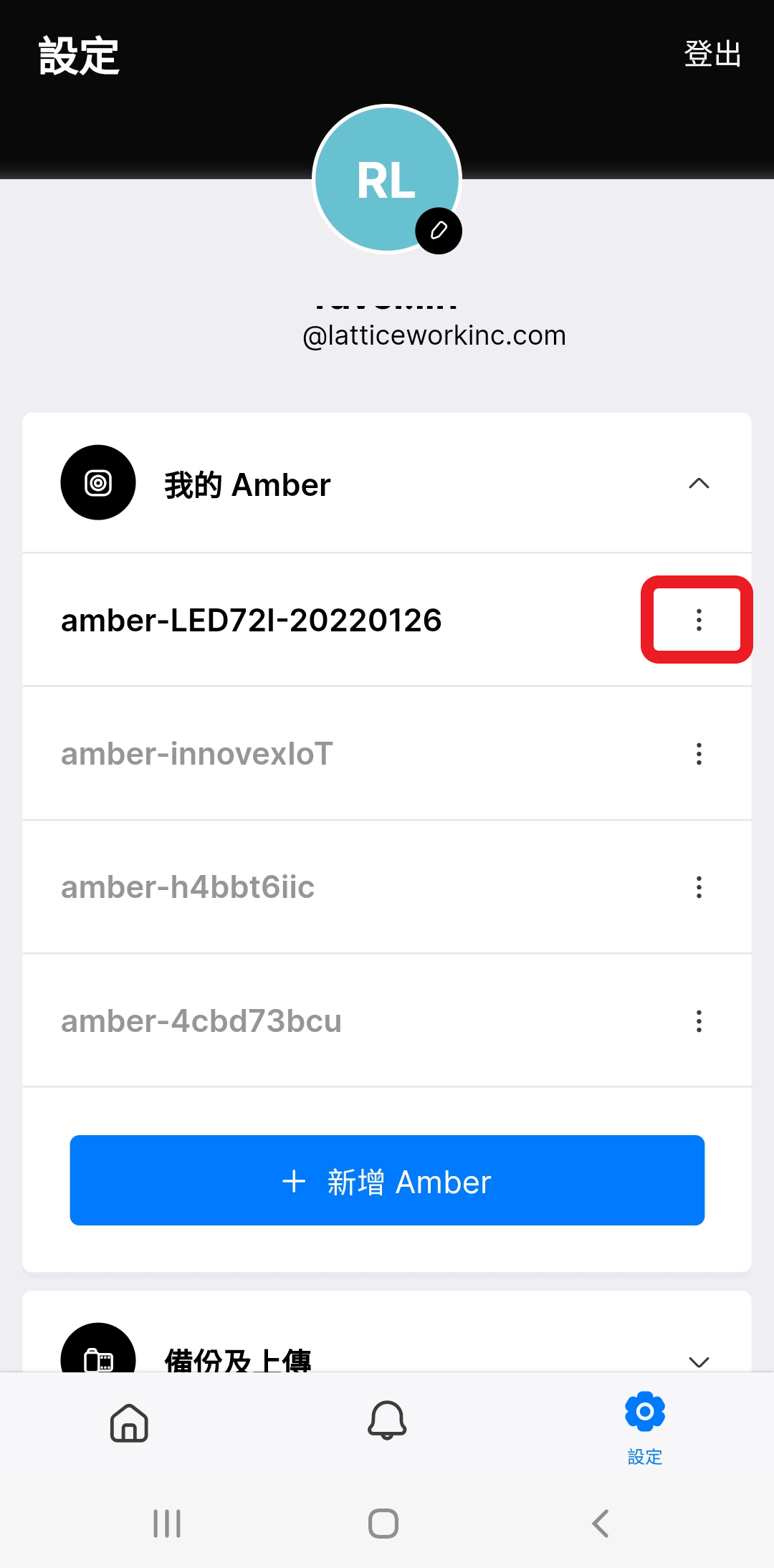Open more options for amber-LED72I-20220126
774x1568 pixels.
pos(699,620)
